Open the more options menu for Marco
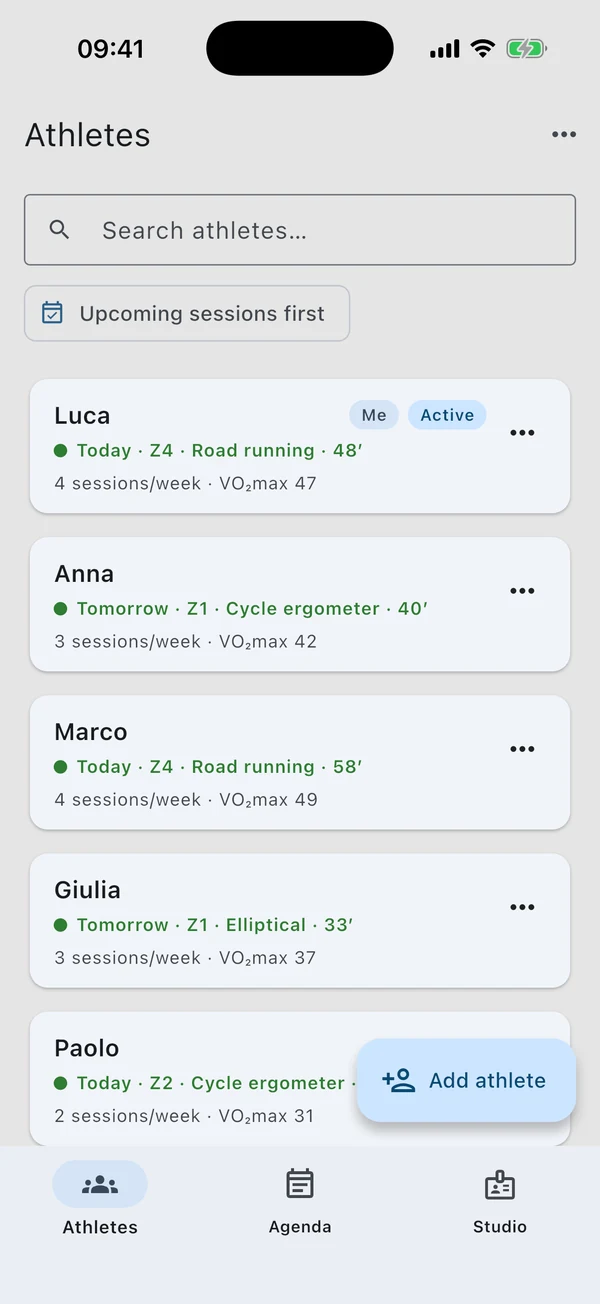The image size is (600, 1304). point(522,749)
